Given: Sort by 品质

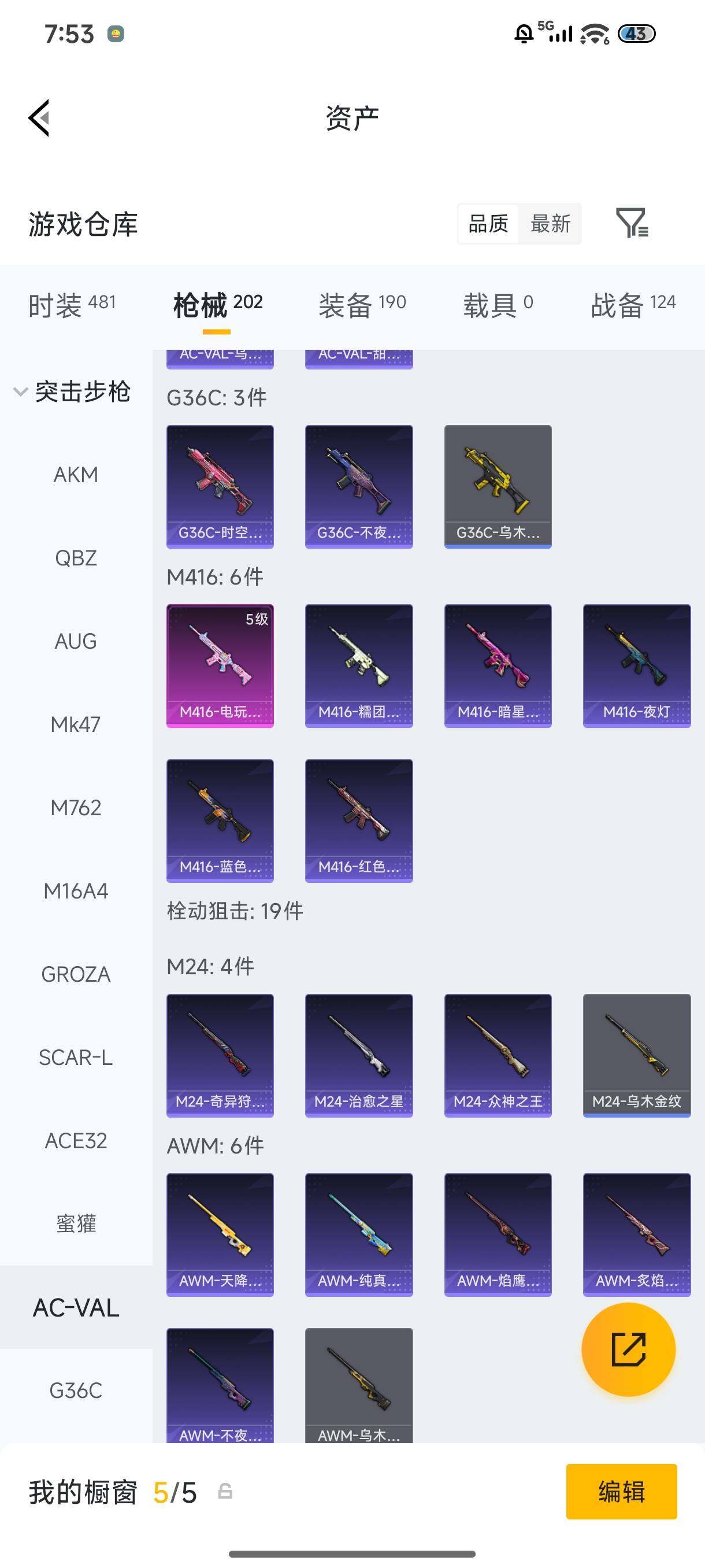Looking at the screenshot, I should 488,224.
